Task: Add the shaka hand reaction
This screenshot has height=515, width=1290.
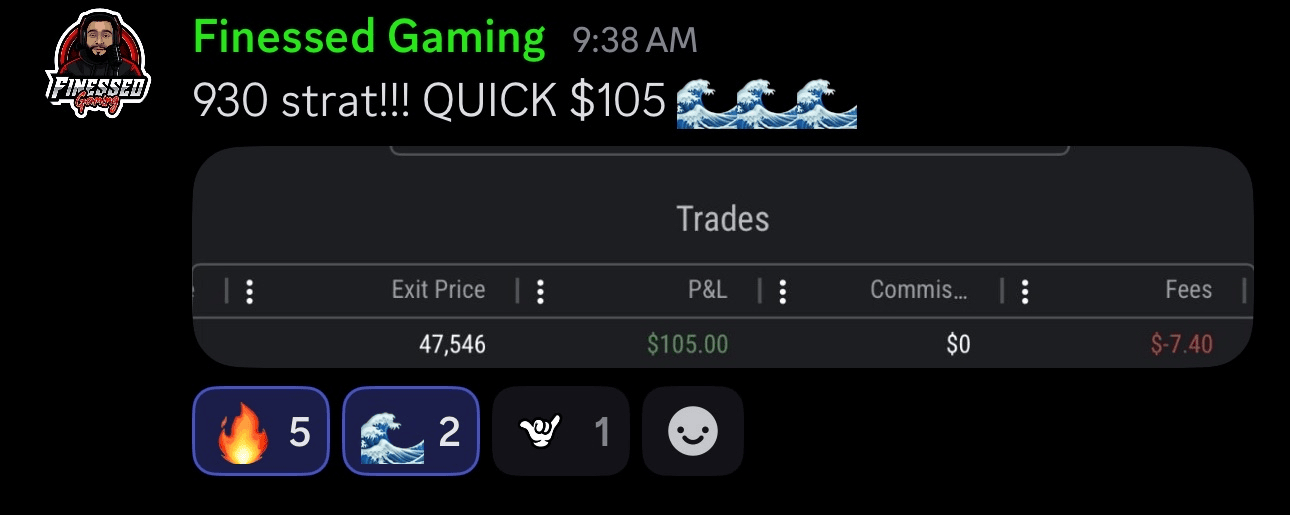Action: pyautogui.click(x=560, y=431)
